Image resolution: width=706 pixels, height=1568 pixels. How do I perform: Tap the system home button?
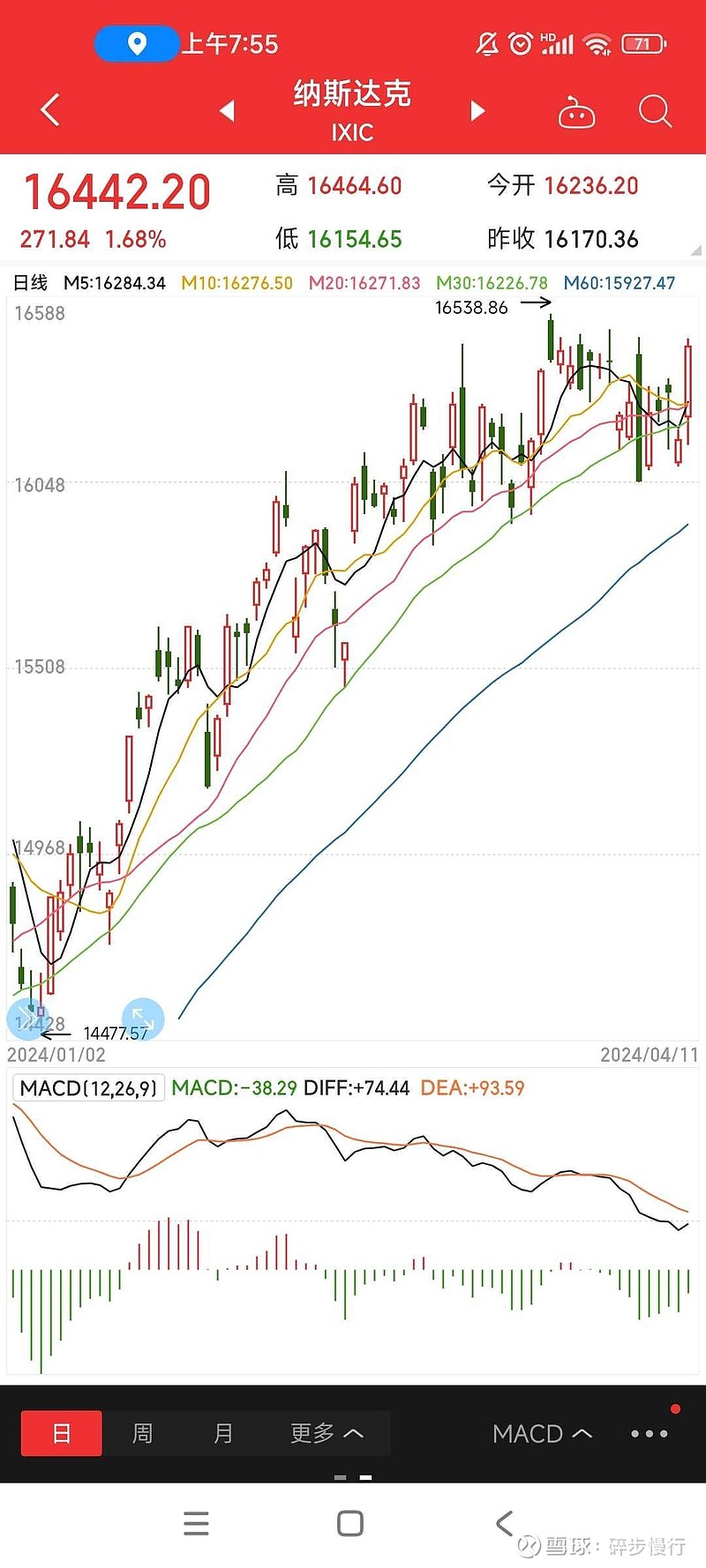point(350,1523)
